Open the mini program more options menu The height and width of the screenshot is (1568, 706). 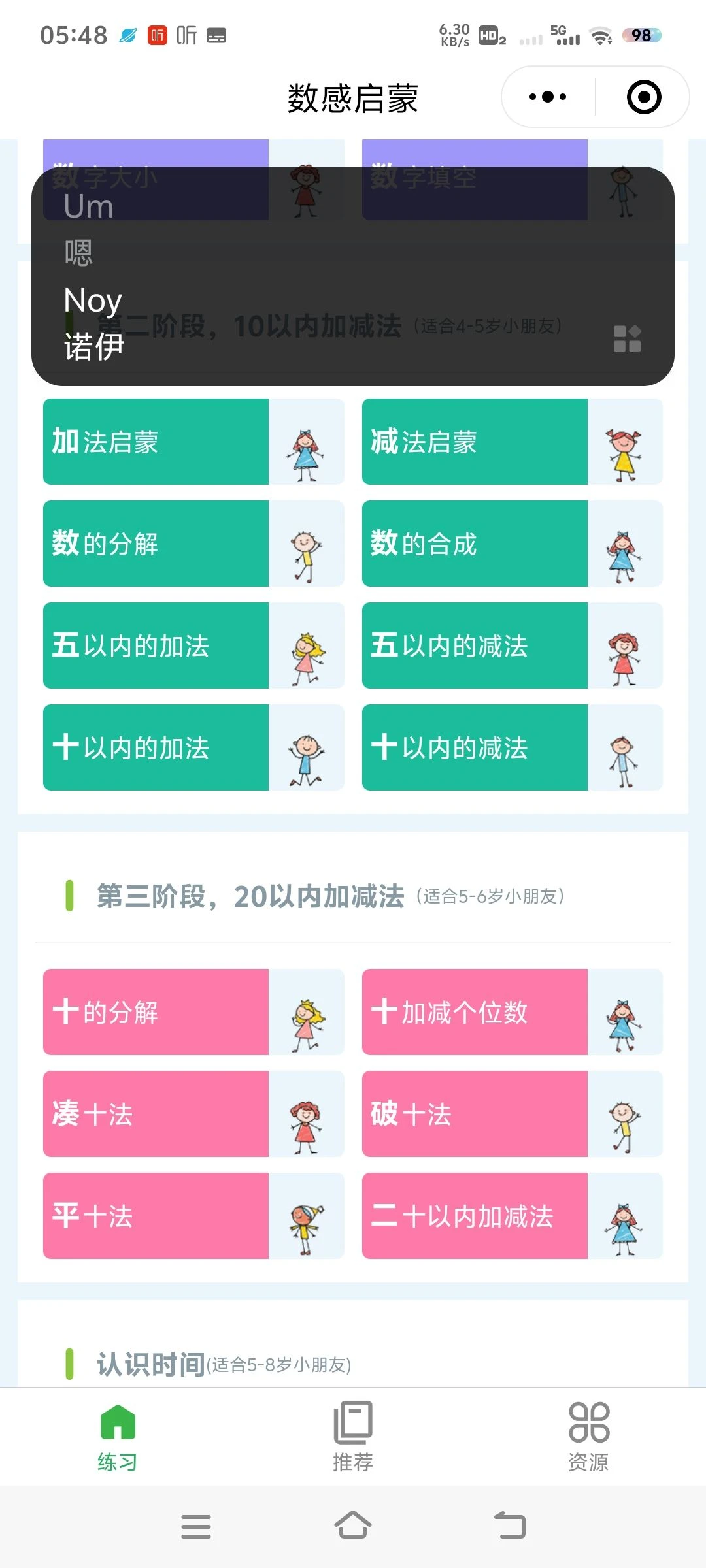(548, 97)
